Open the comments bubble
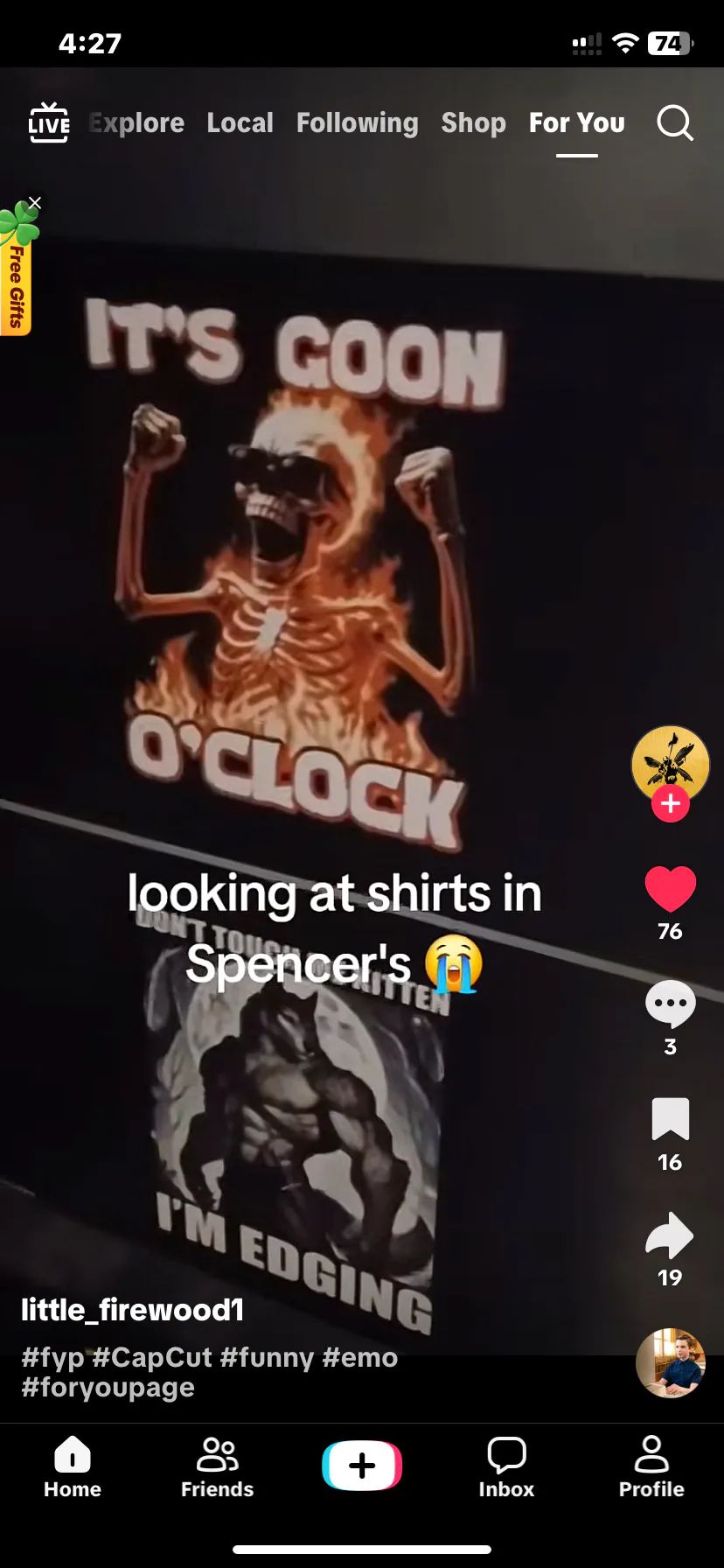The width and height of the screenshot is (724, 1568). click(x=671, y=1004)
